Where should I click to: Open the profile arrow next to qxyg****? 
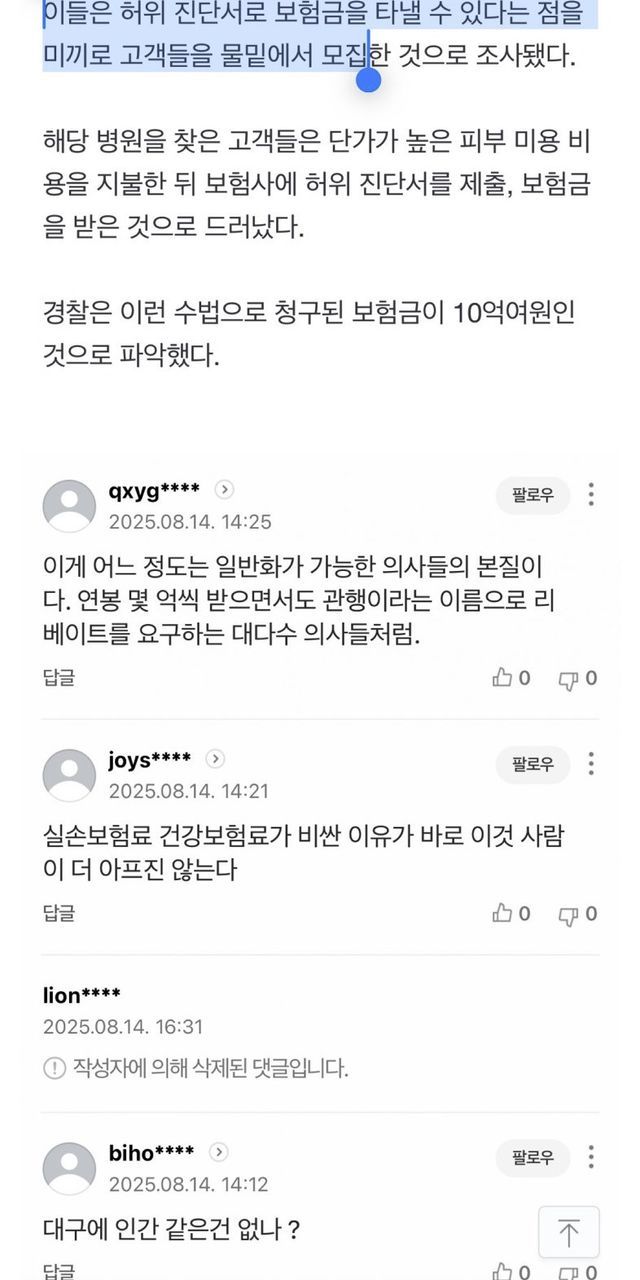(225, 489)
